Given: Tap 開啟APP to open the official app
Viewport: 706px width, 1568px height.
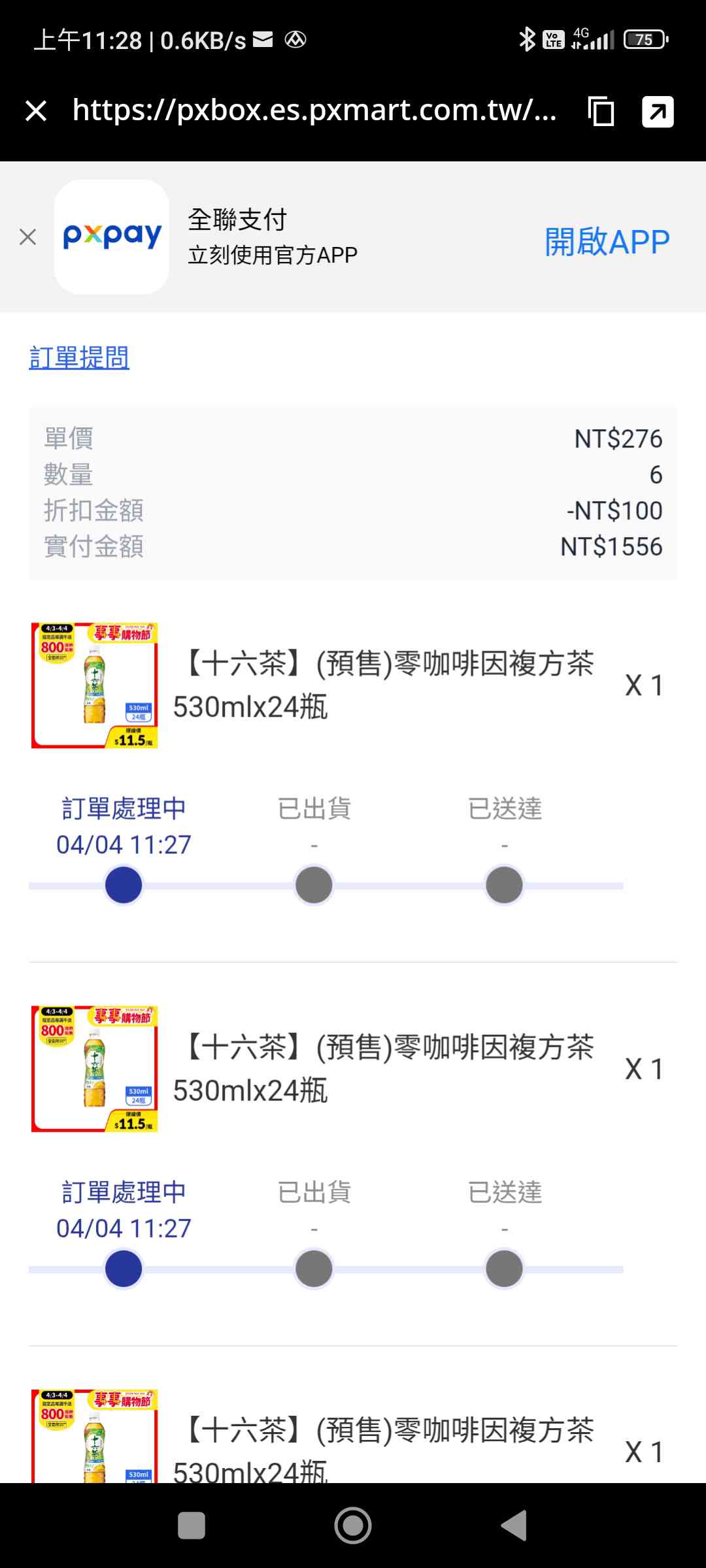Looking at the screenshot, I should point(607,242).
